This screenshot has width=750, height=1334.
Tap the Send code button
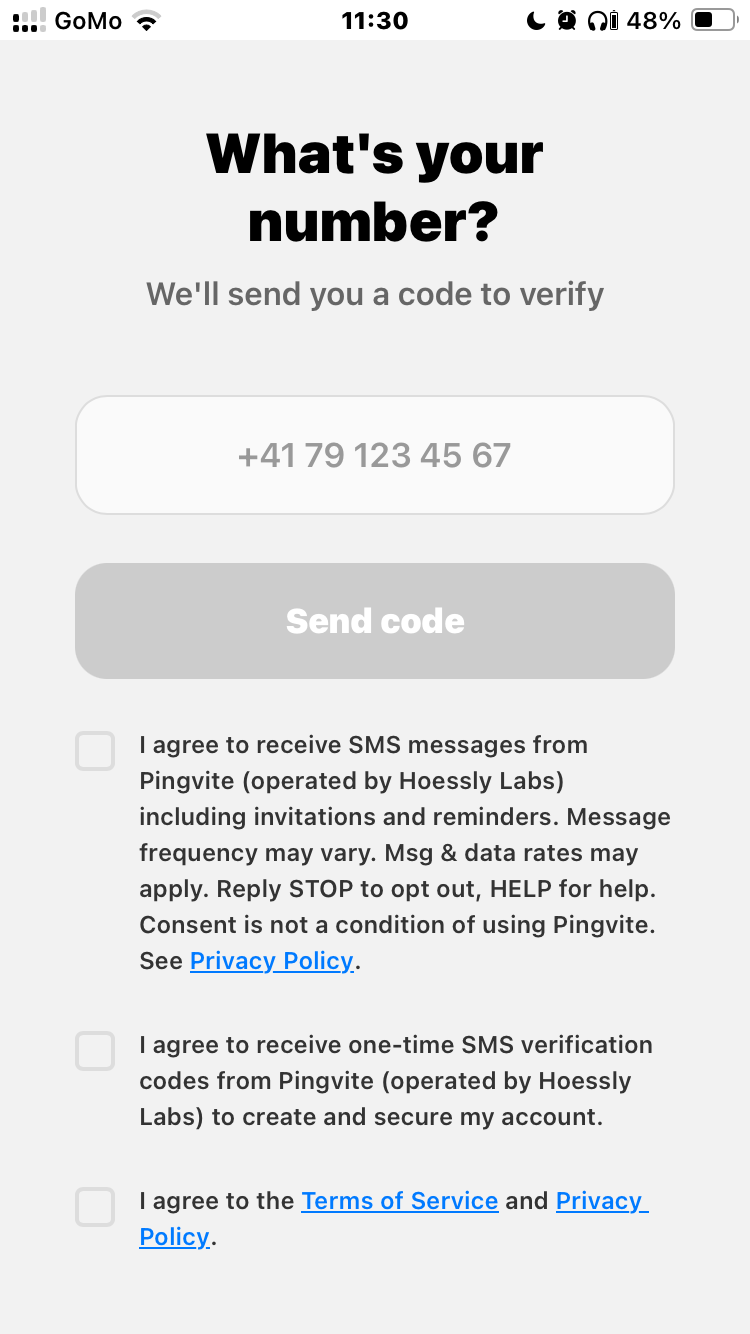(x=375, y=621)
